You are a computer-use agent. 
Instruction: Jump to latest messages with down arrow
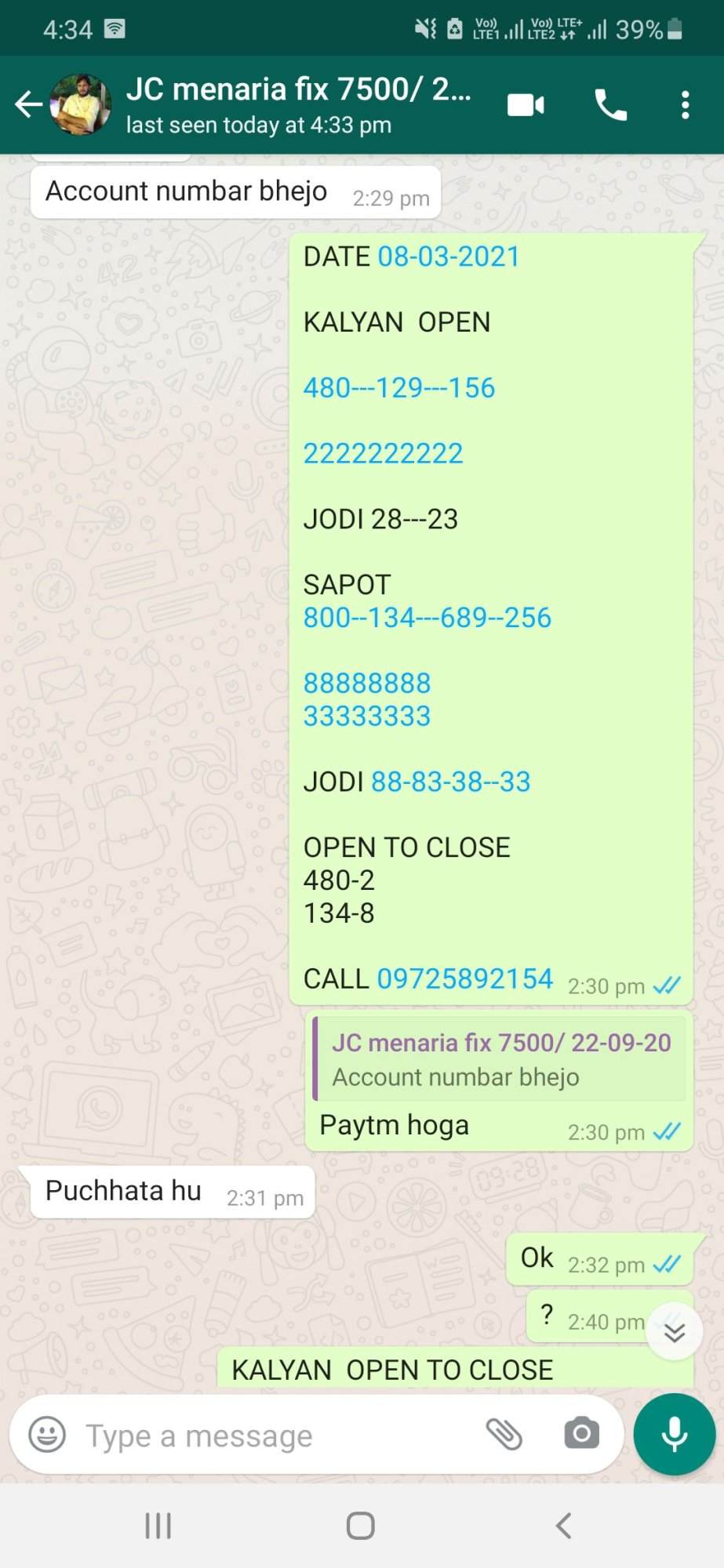click(675, 1332)
